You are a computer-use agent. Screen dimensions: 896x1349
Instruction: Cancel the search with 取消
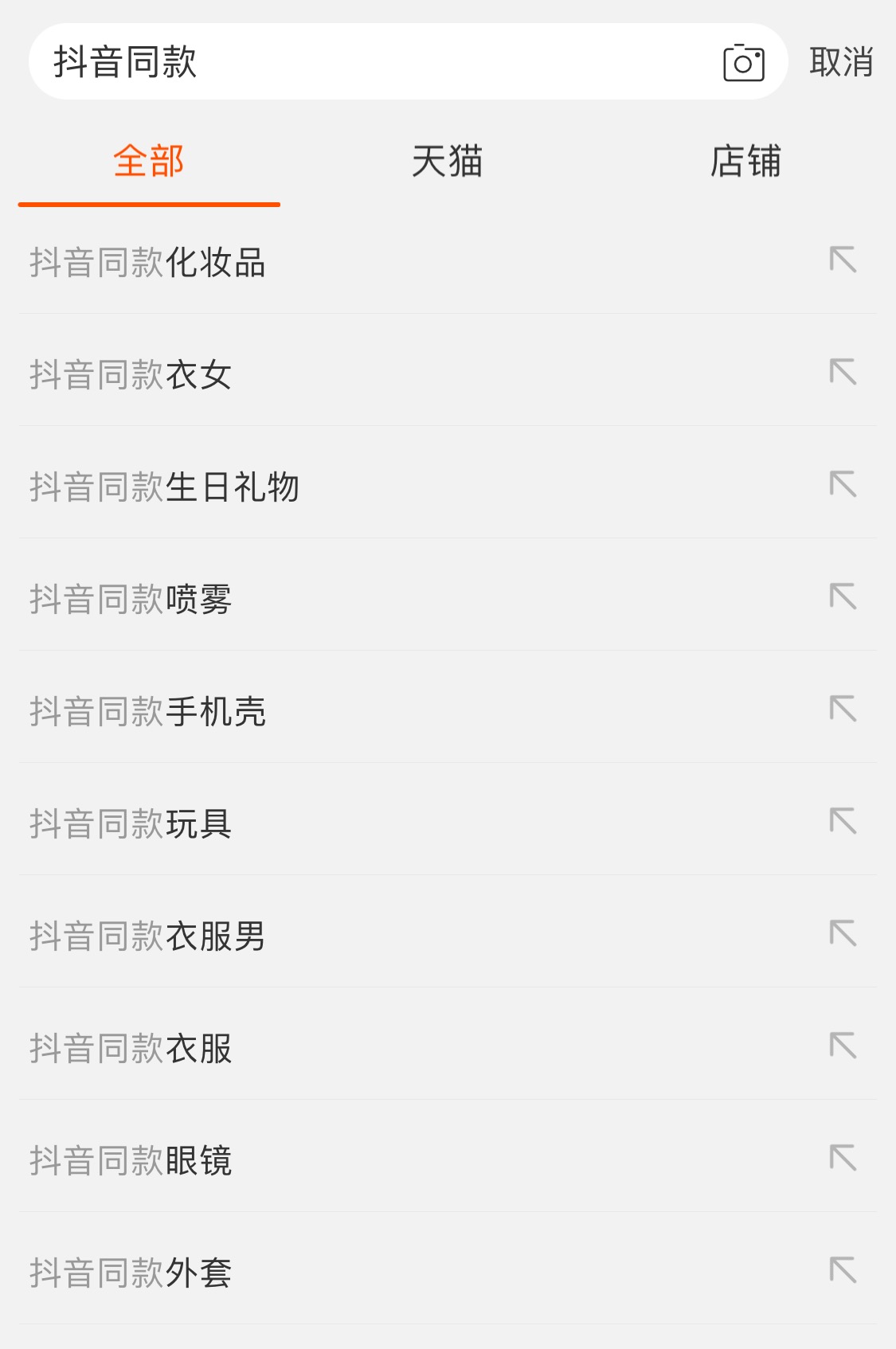click(841, 62)
